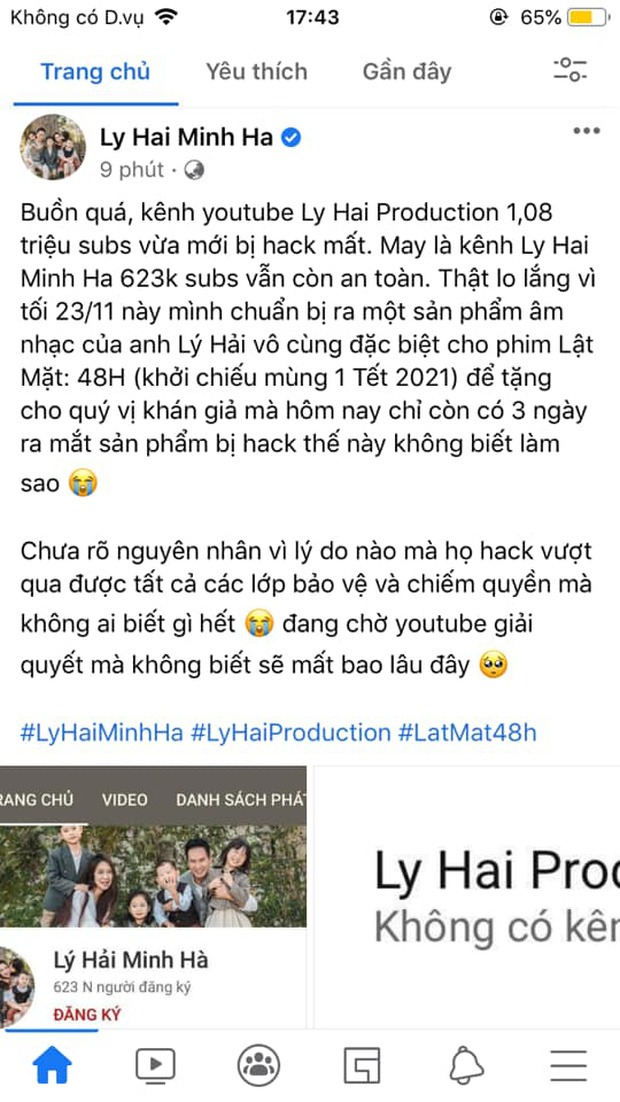
Task: Open the Gaming tab in bottom bar
Action: 361,1066
